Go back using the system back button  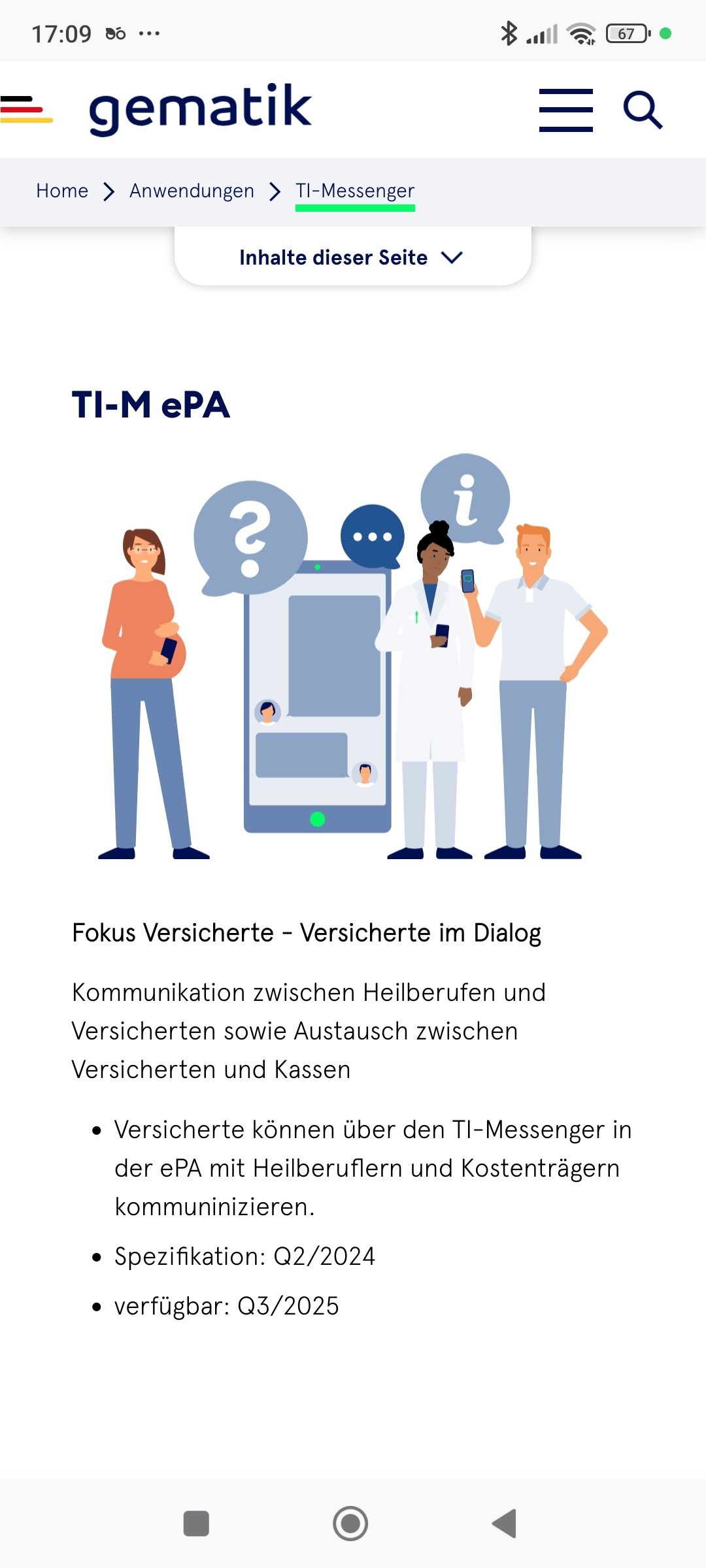tap(505, 1524)
